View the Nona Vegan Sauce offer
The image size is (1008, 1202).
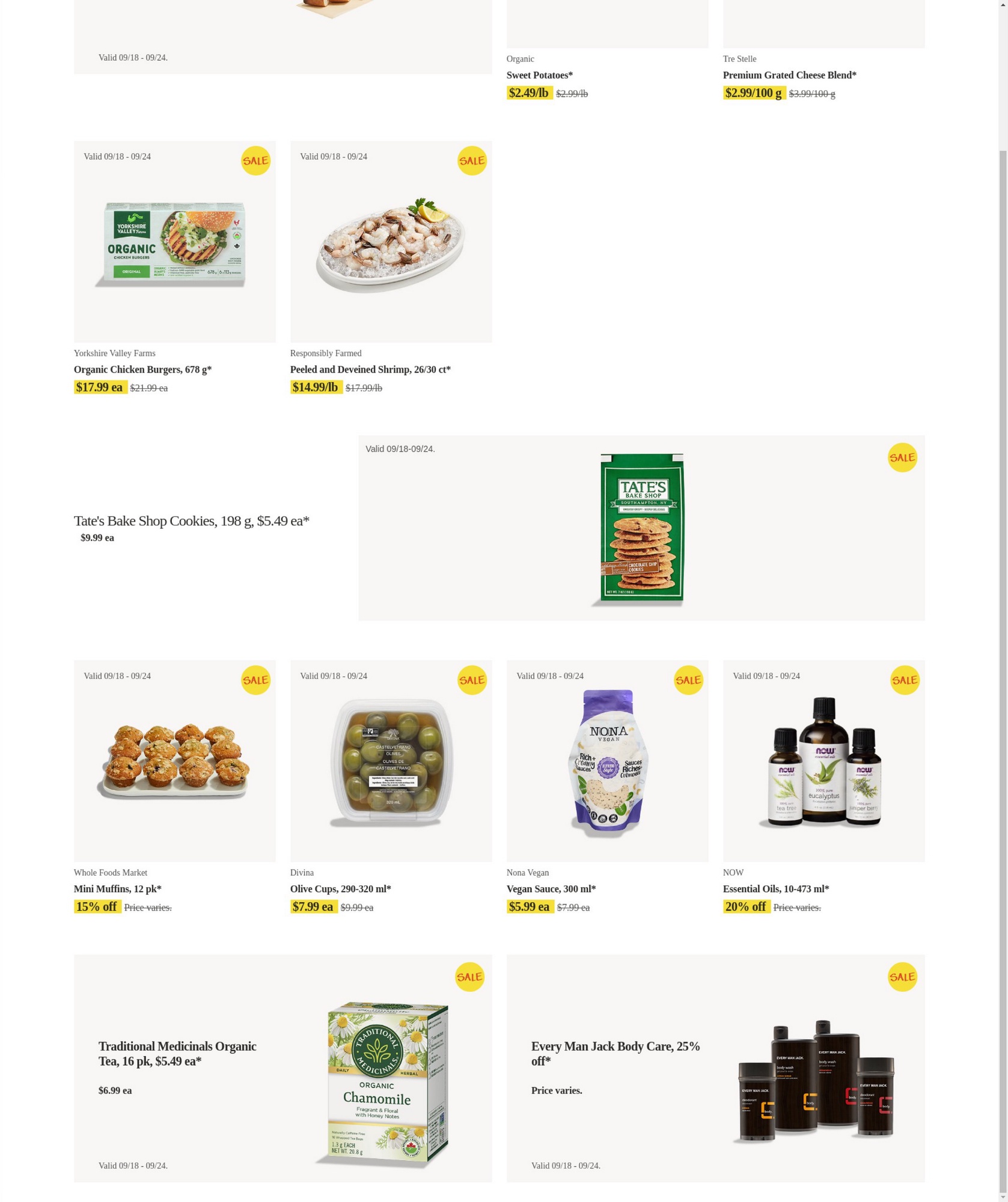[607, 761]
